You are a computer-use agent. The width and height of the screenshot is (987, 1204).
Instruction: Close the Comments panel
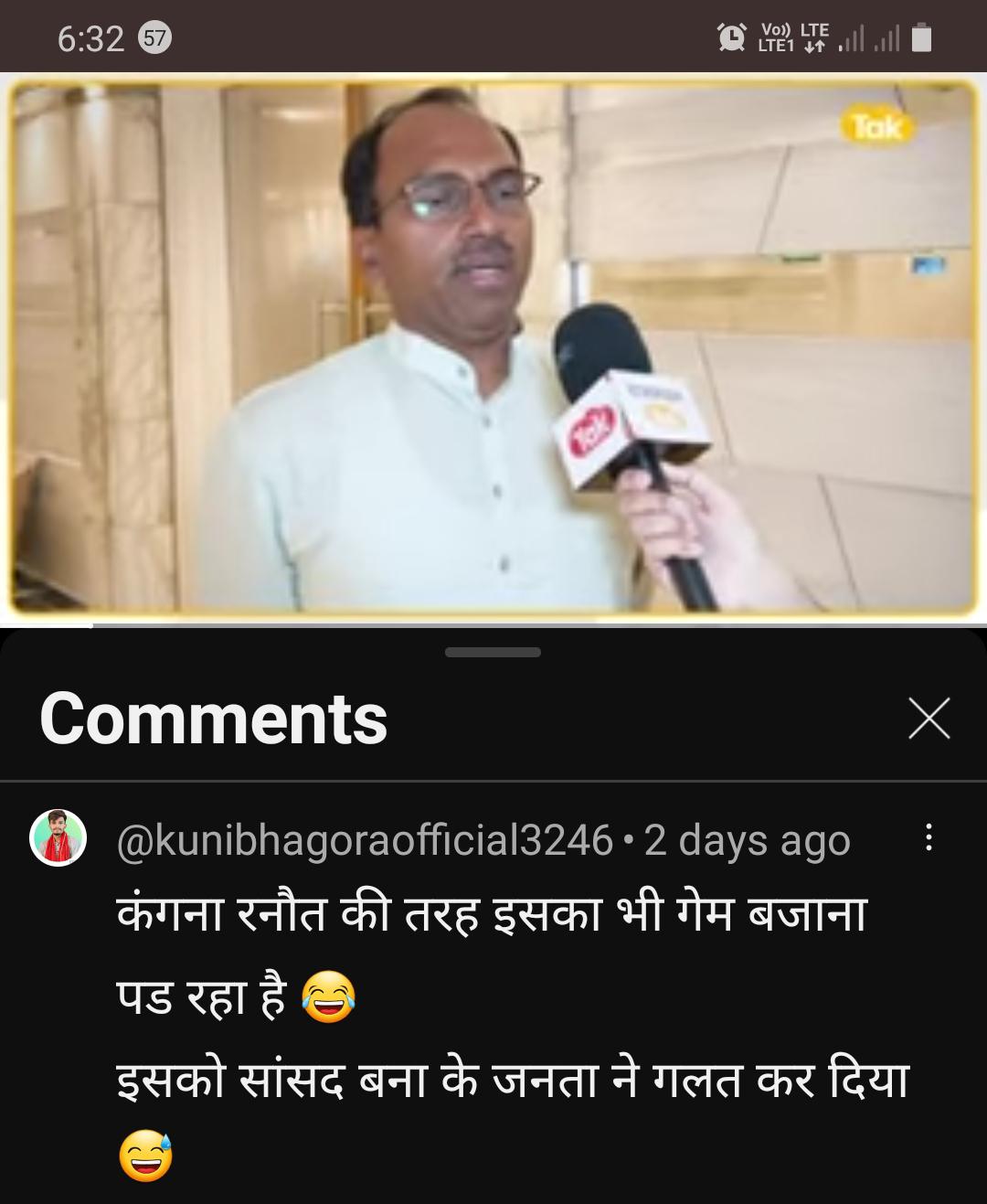pos(929,718)
